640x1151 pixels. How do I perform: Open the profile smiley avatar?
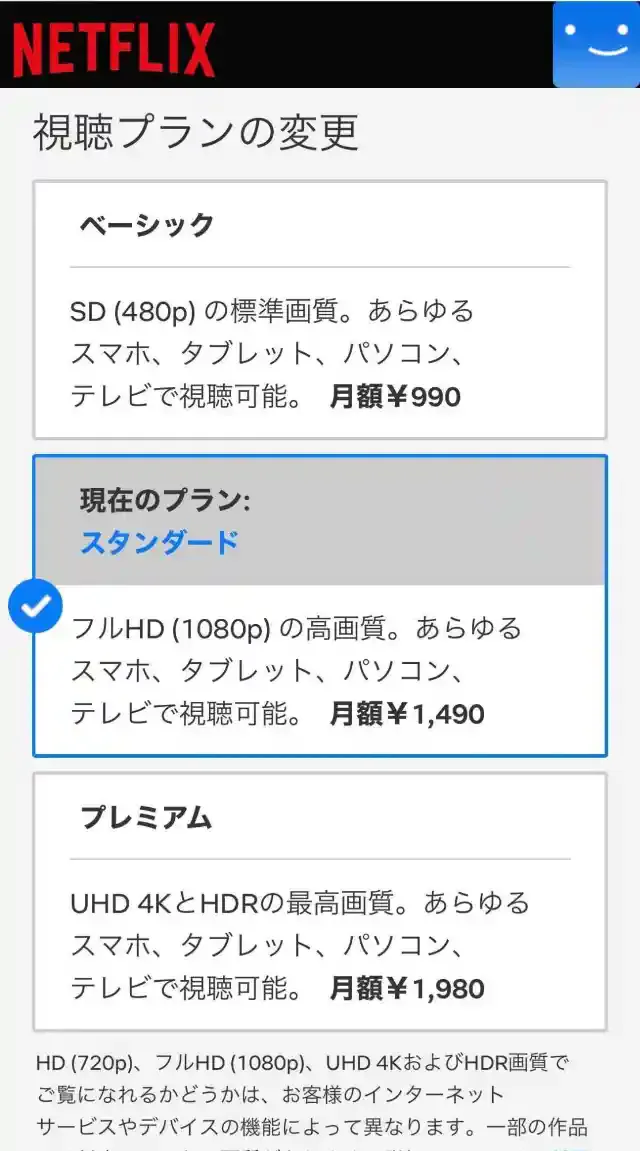tap(596, 44)
